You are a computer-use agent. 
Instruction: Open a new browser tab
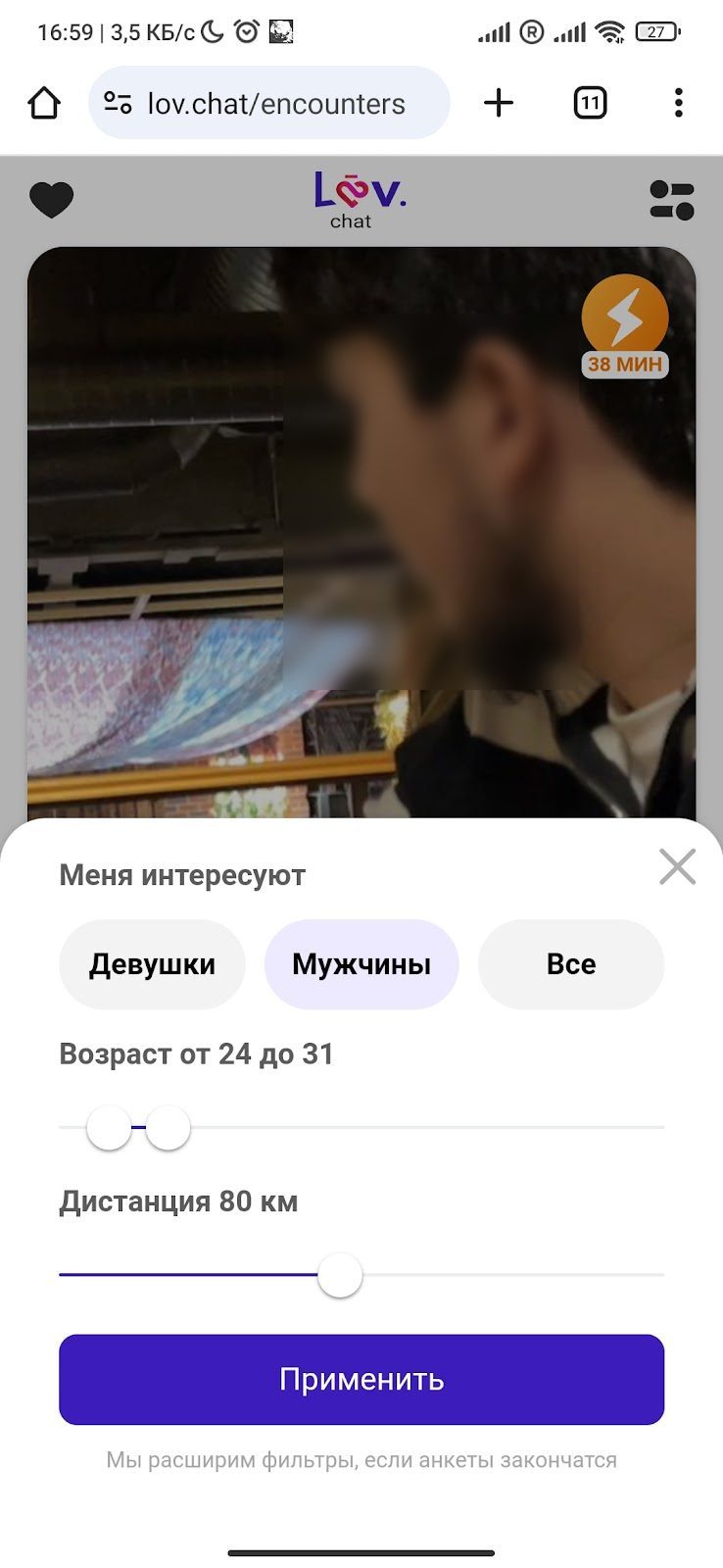point(499,103)
